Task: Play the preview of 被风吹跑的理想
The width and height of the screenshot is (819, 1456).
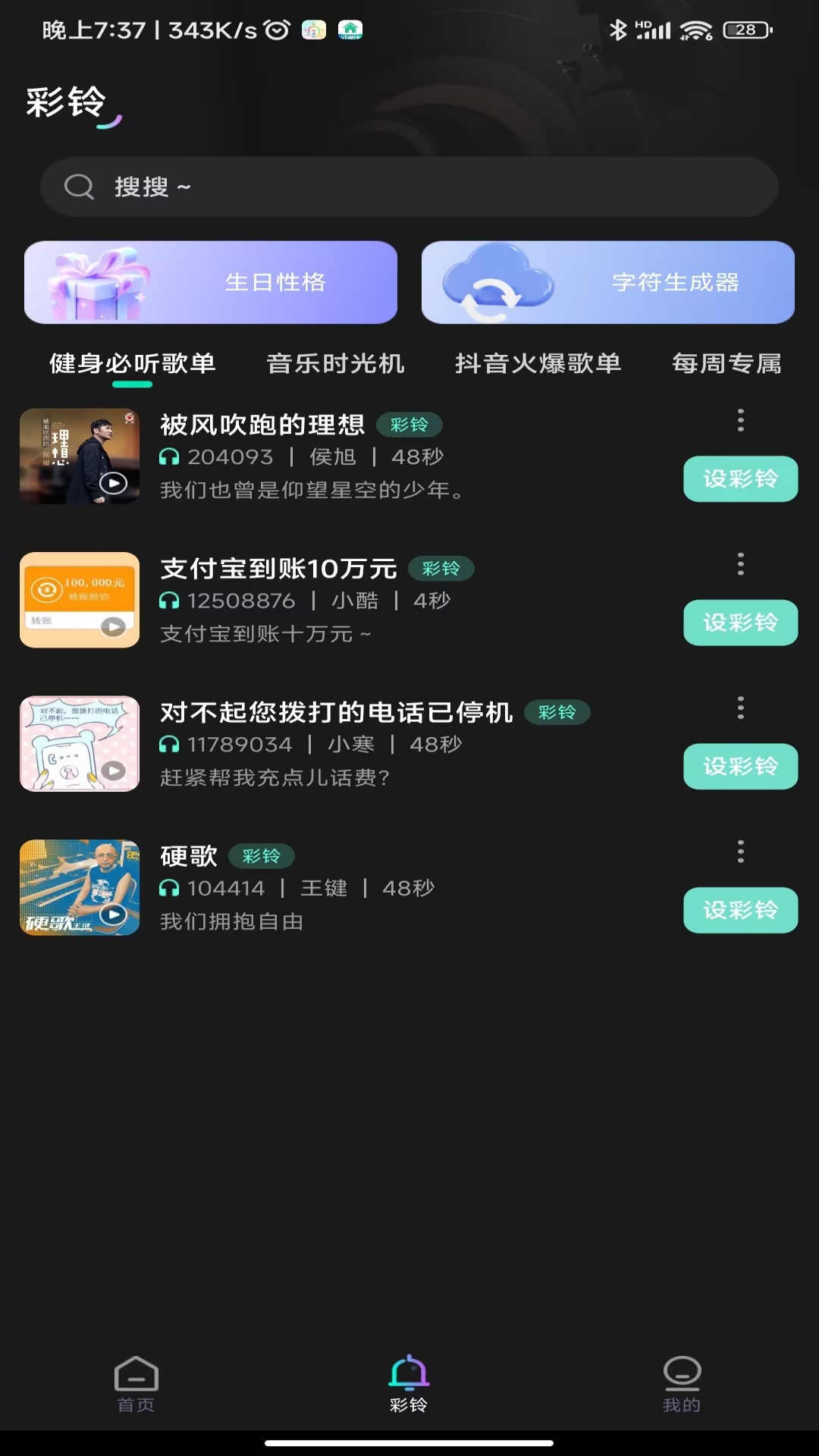Action: pyautogui.click(x=113, y=483)
